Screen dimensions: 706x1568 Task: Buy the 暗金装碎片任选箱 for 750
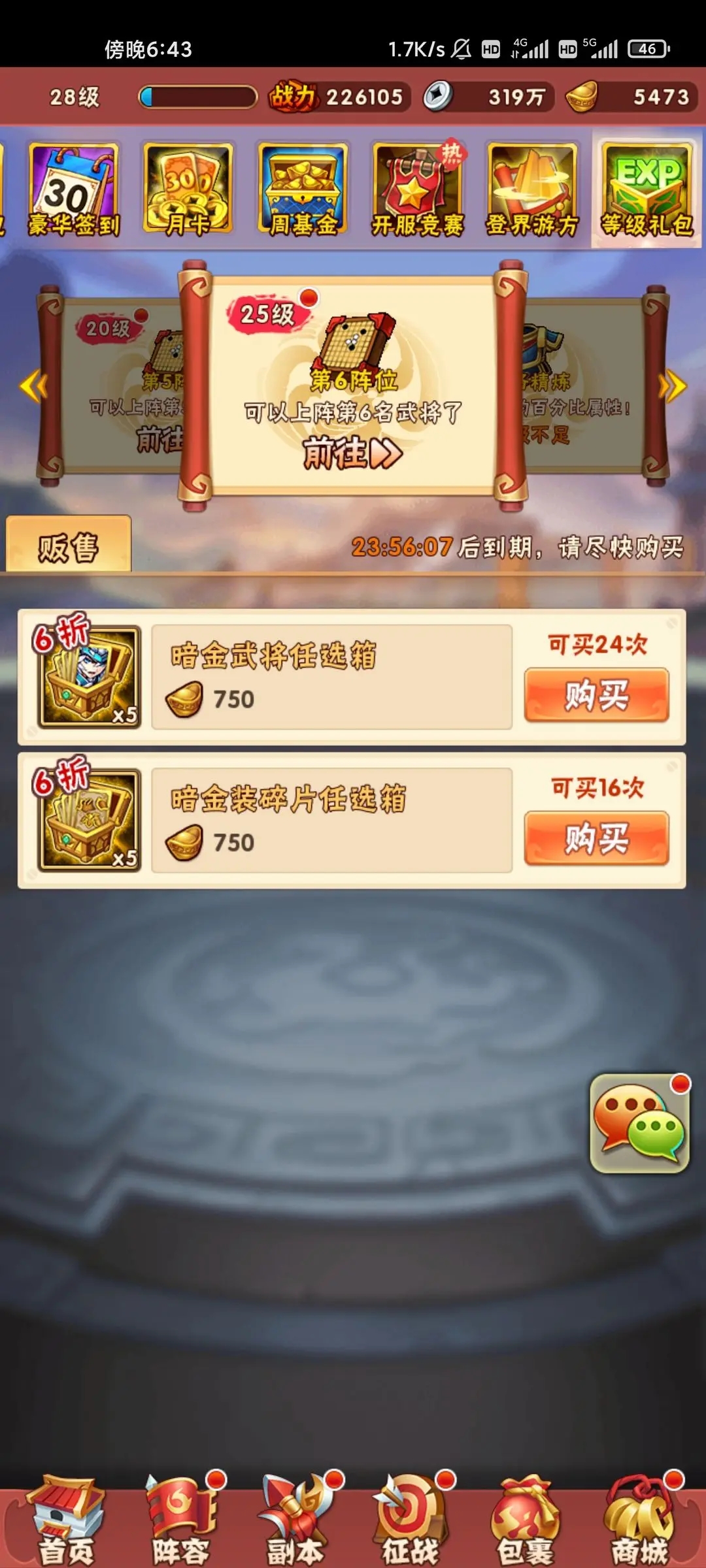[x=596, y=838]
